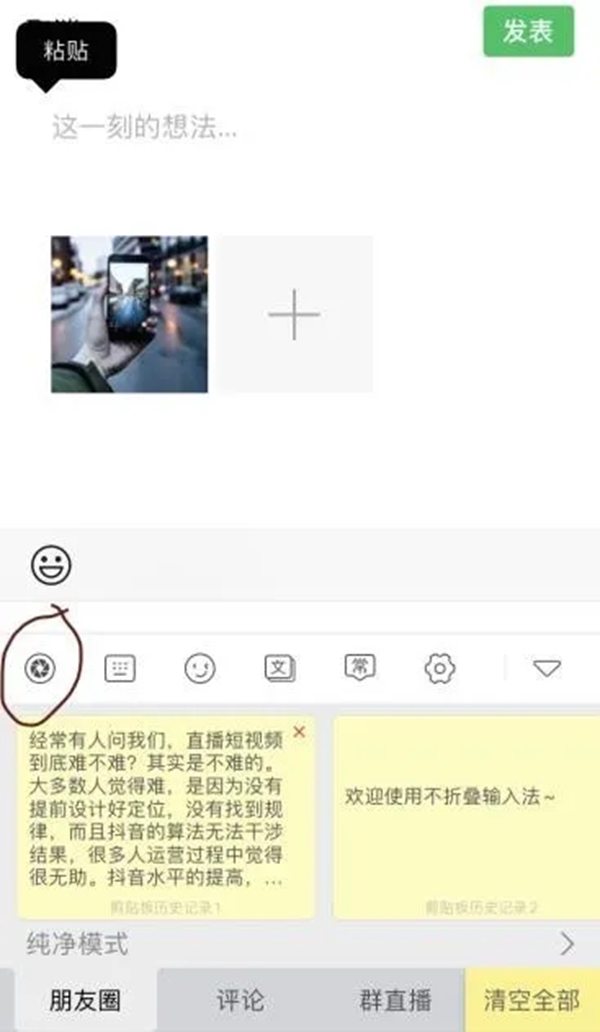This screenshot has height=1032, width=600.
Task: Expand the 纯净模式 row
Action: pos(566,943)
